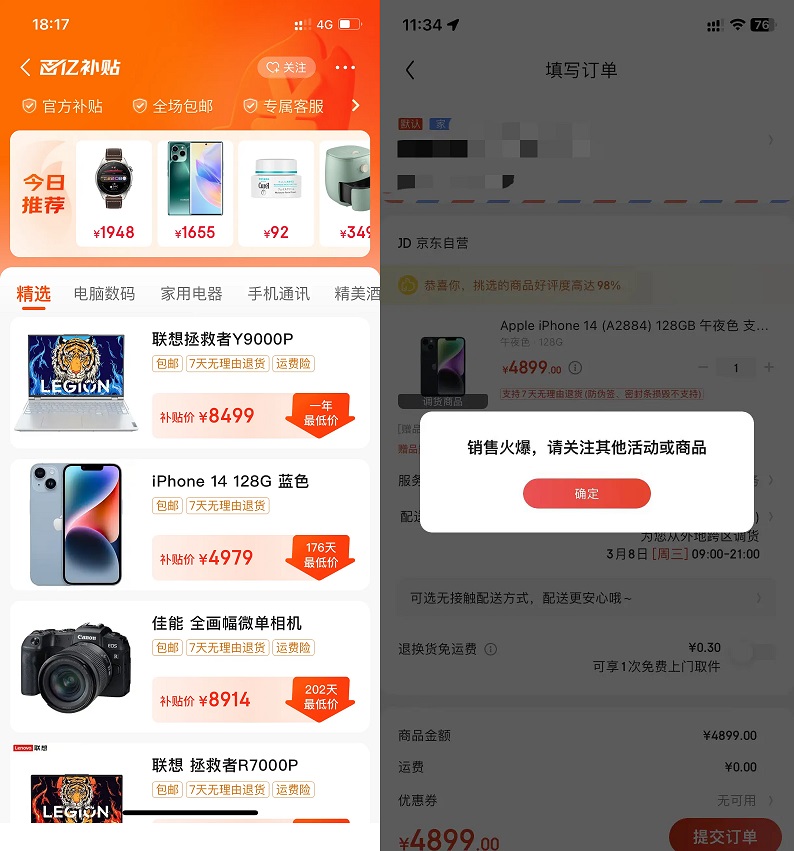Viewport: 794px width, 851px height.
Task: Go back from the 亿补贴 page
Action: [x=25, y=68]
